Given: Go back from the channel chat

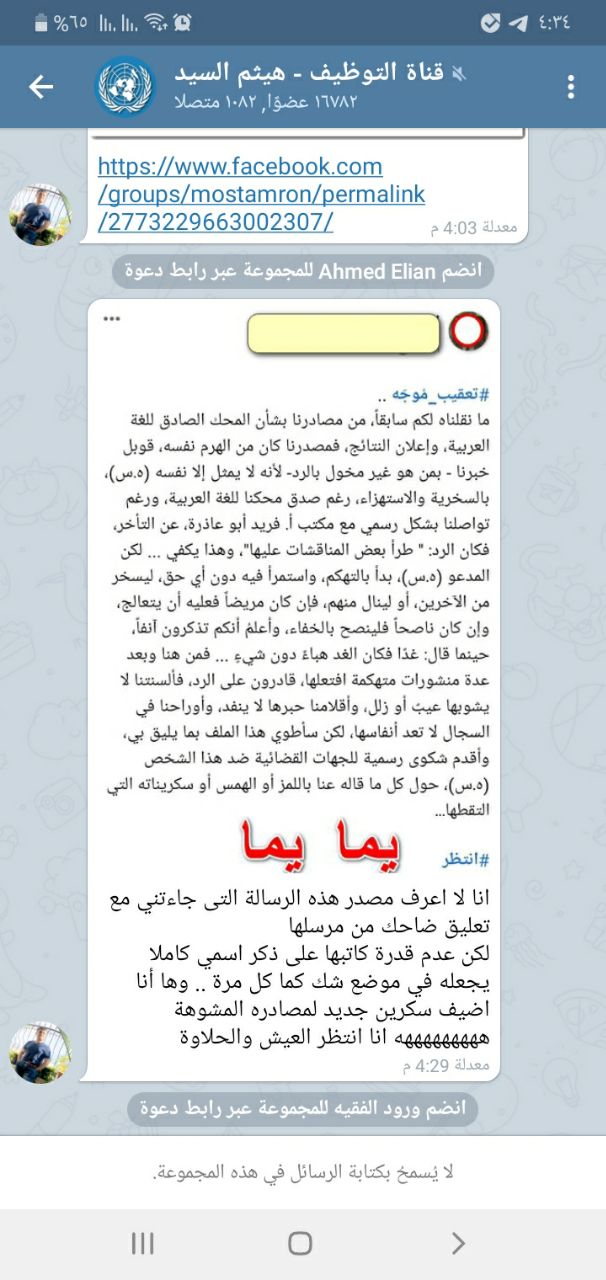Looking at the screenshot, I should [41, 87].
